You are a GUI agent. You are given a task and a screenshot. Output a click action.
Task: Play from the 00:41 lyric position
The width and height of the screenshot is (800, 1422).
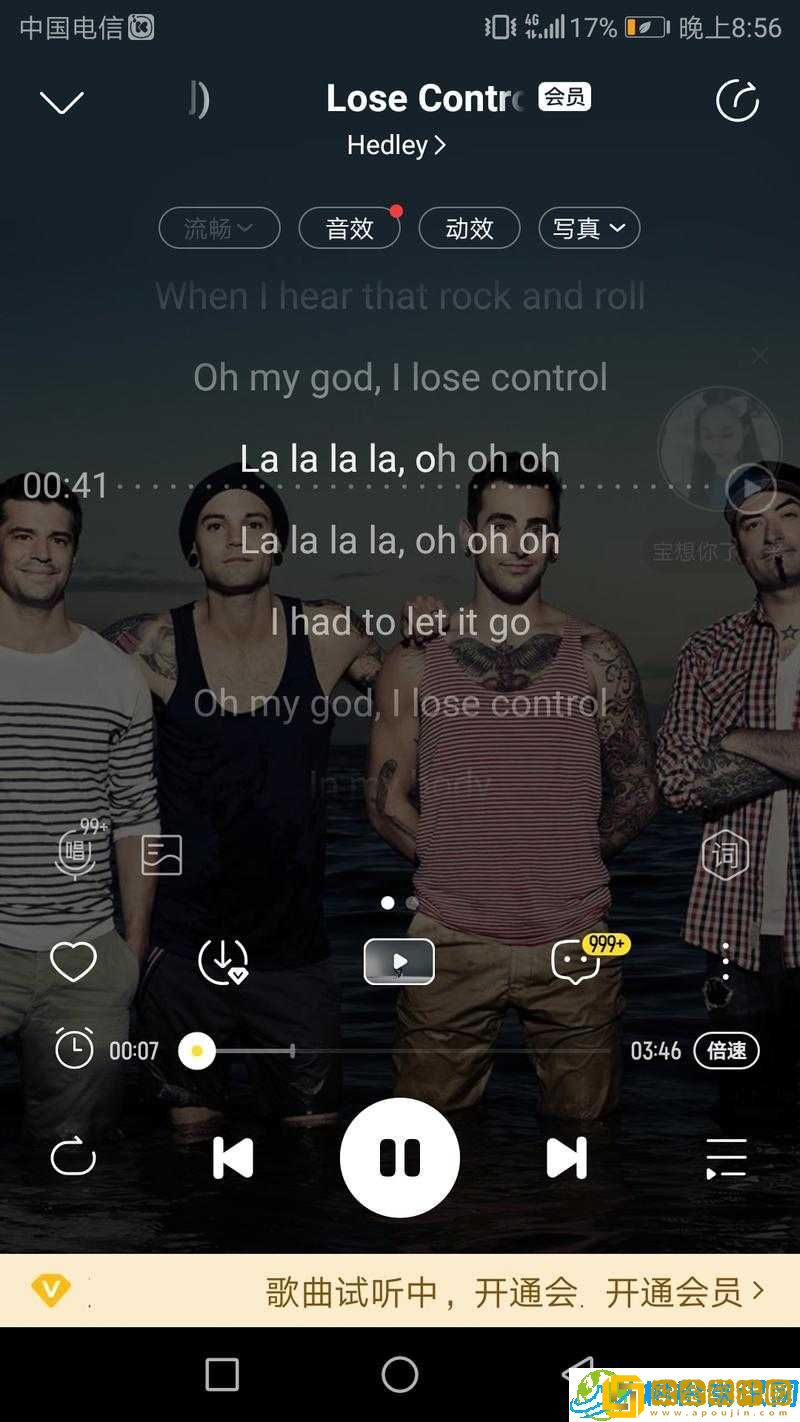[x=750, y=488]
